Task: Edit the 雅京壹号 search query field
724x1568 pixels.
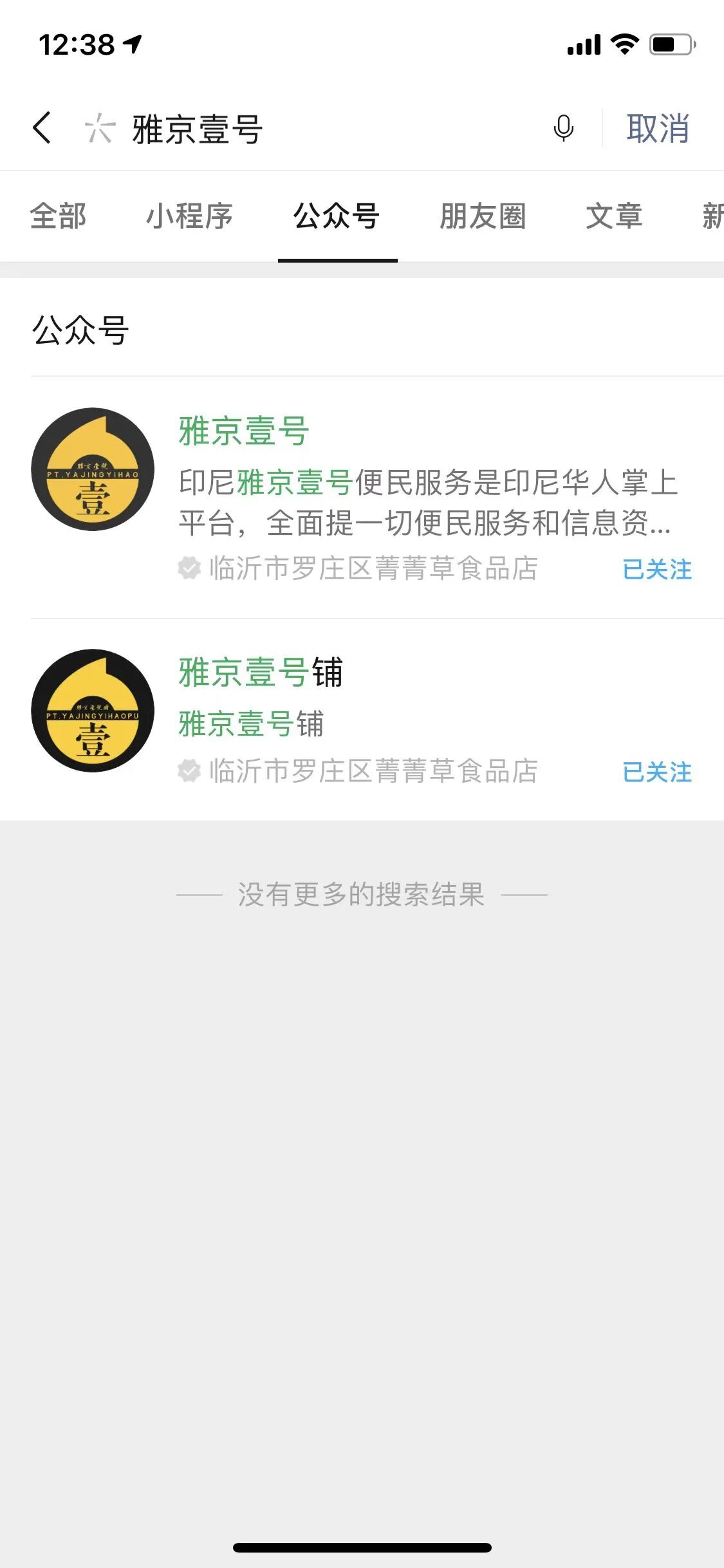Action: (x=315, y=128)
